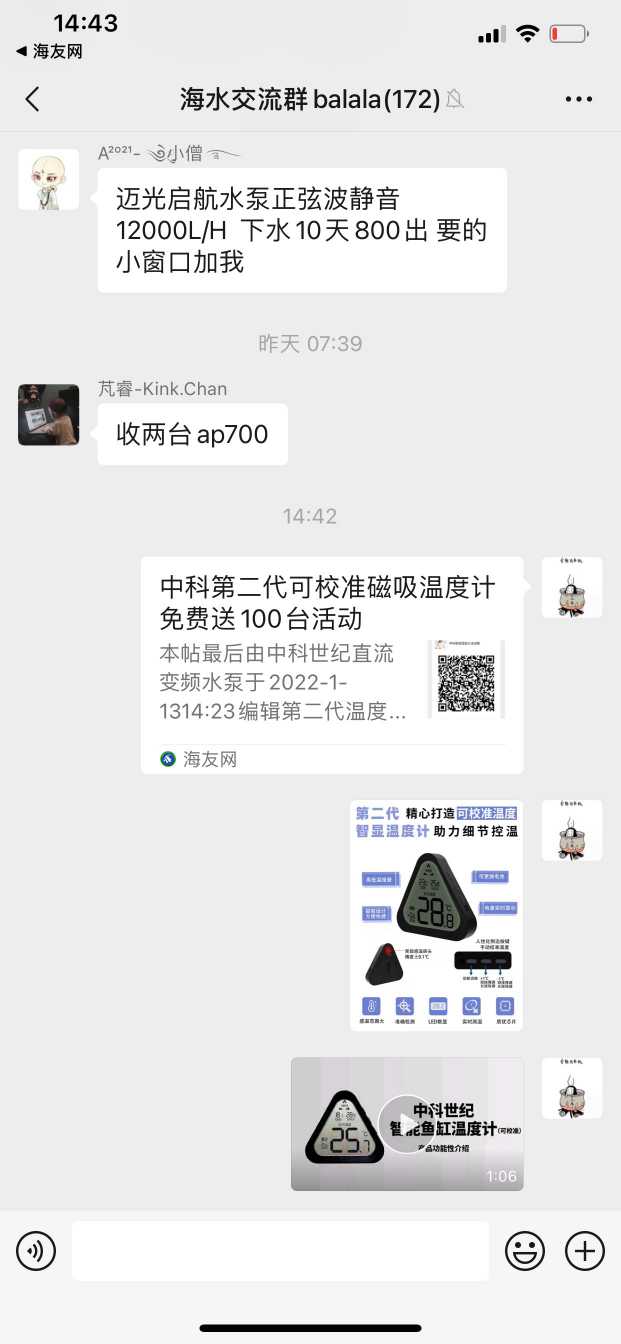The image size is (621, 1344).
Task: Go back from the group chat
Action: (33, 99)
